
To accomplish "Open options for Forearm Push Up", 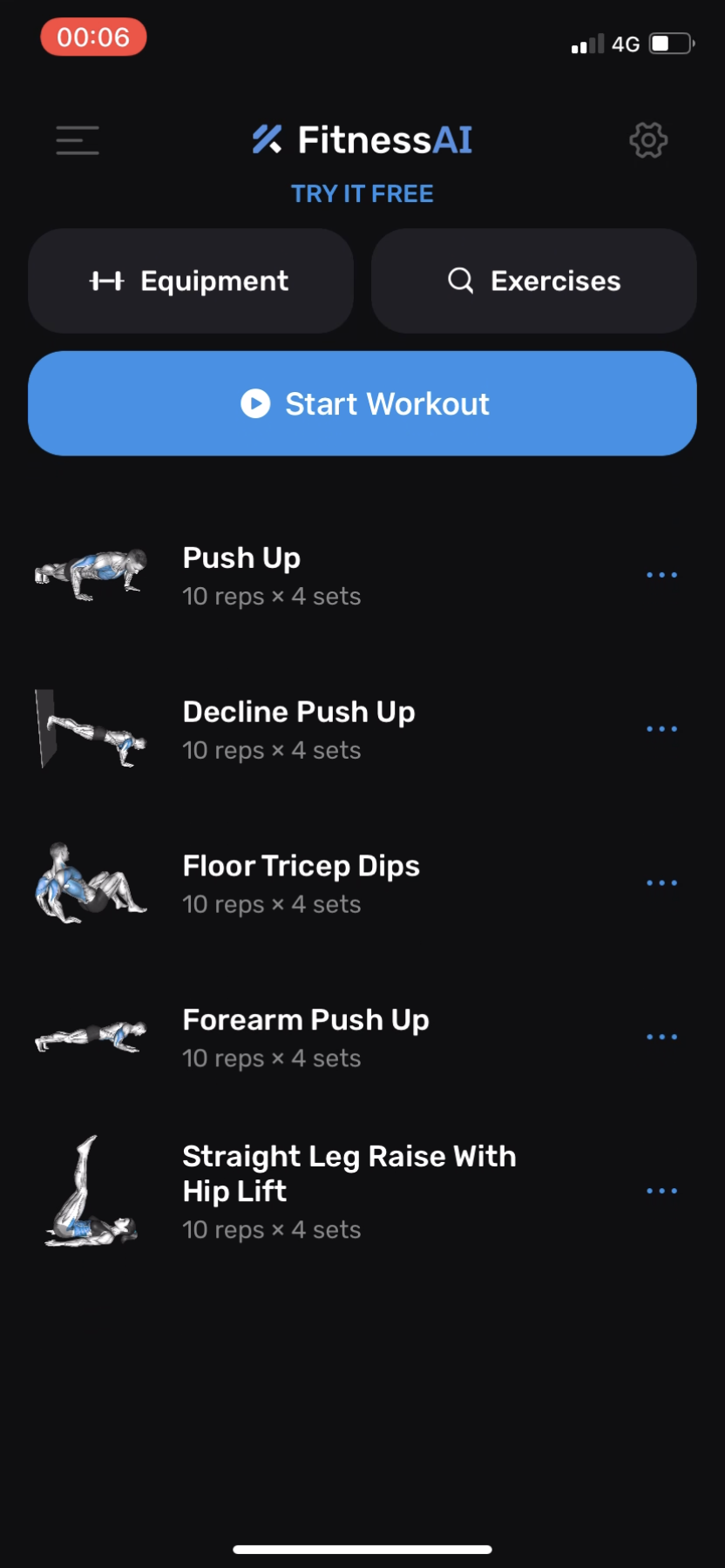I will [x=662, y=1036].
